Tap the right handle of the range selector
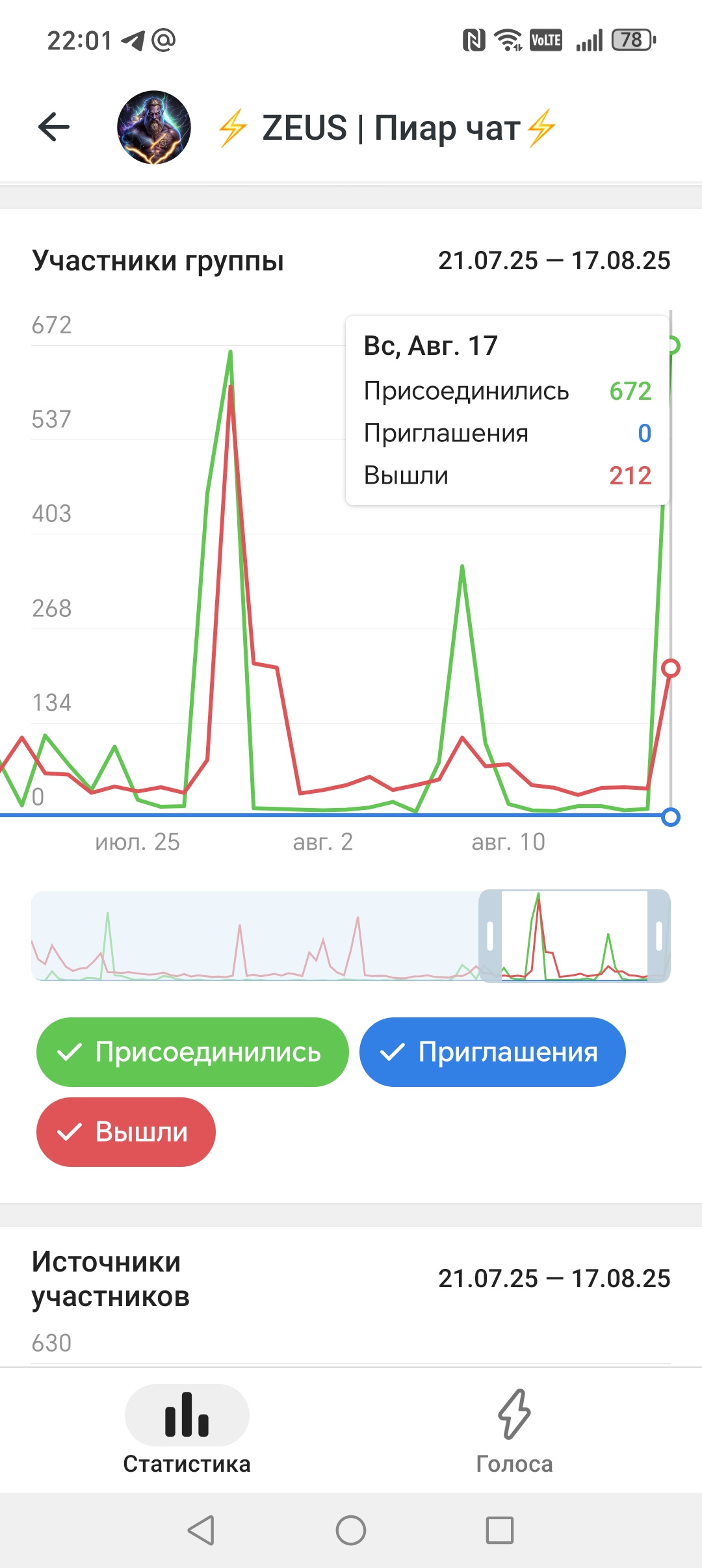702x1568 pixels. pos(659,936)
